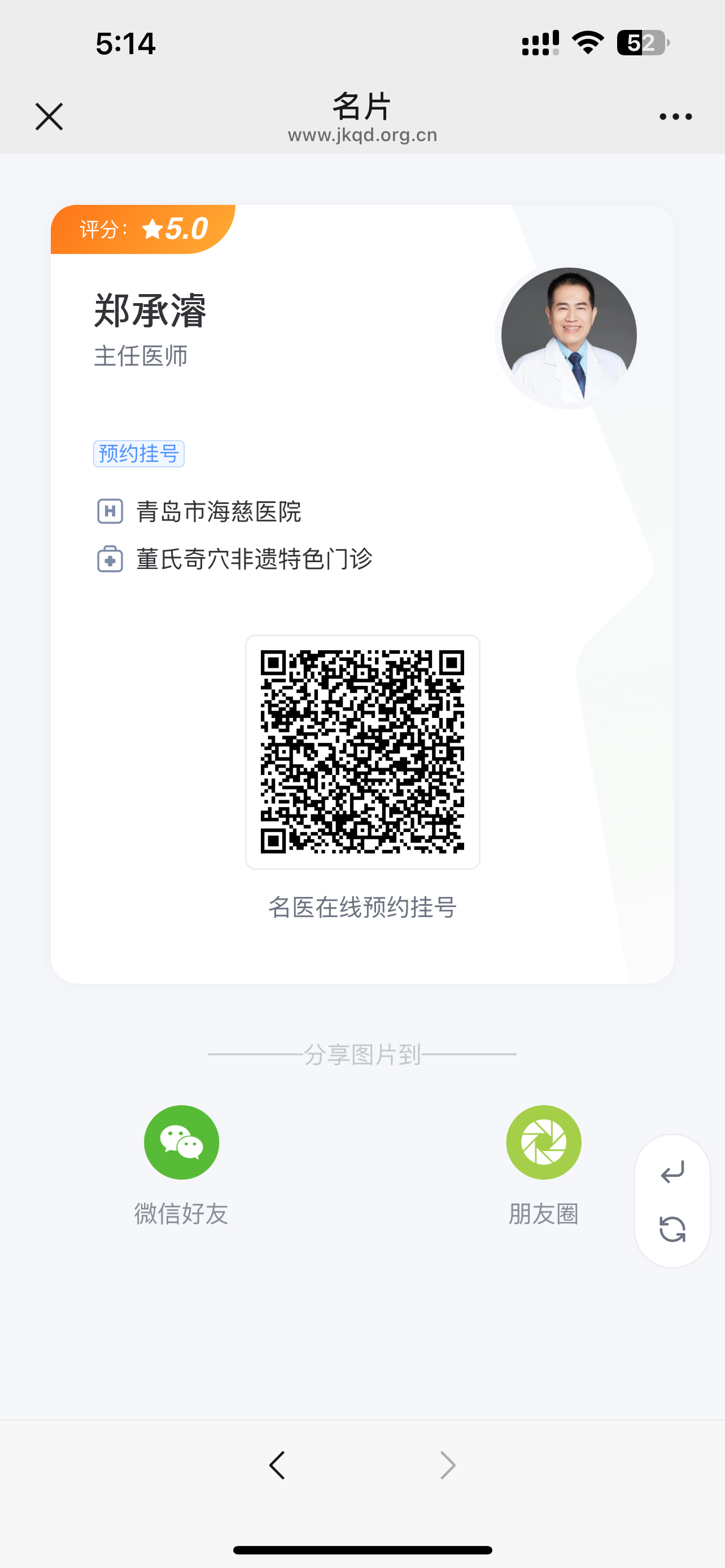
Task: Tap the floating refresh icon
Action: point(672,1229)
